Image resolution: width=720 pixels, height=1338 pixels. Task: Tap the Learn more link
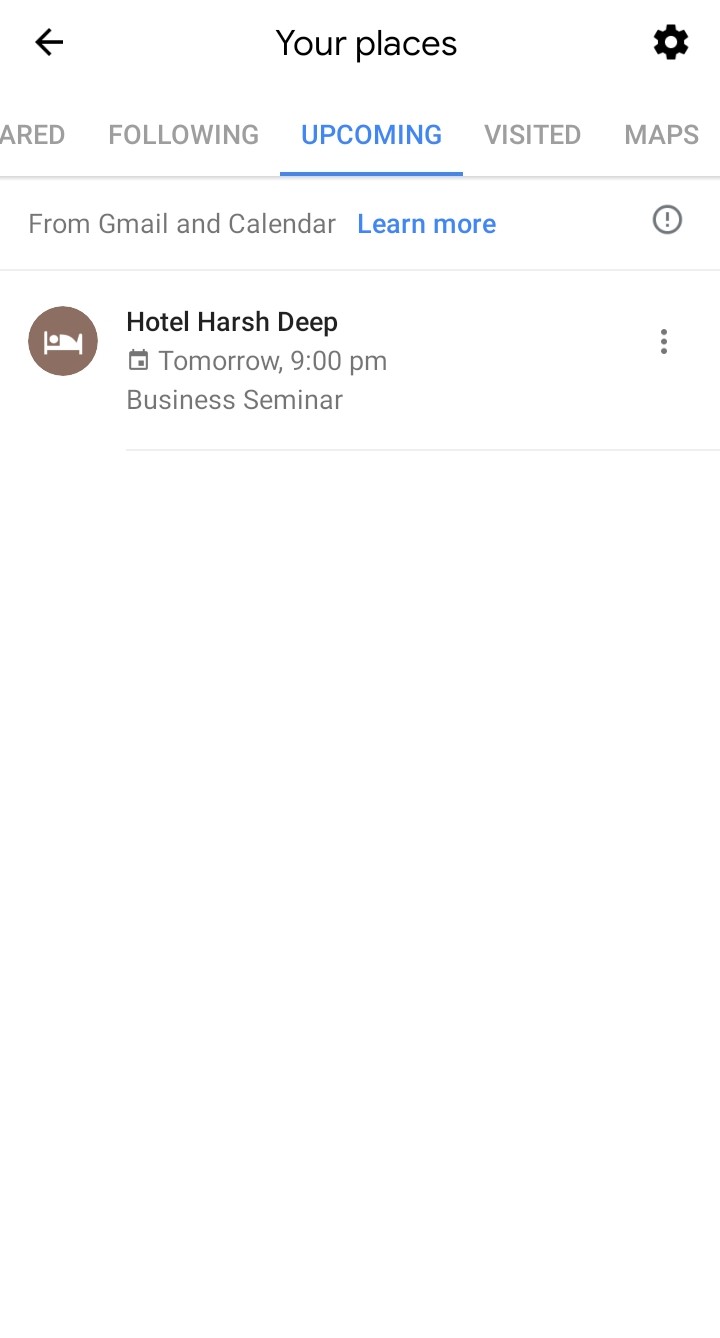(426, 224)
